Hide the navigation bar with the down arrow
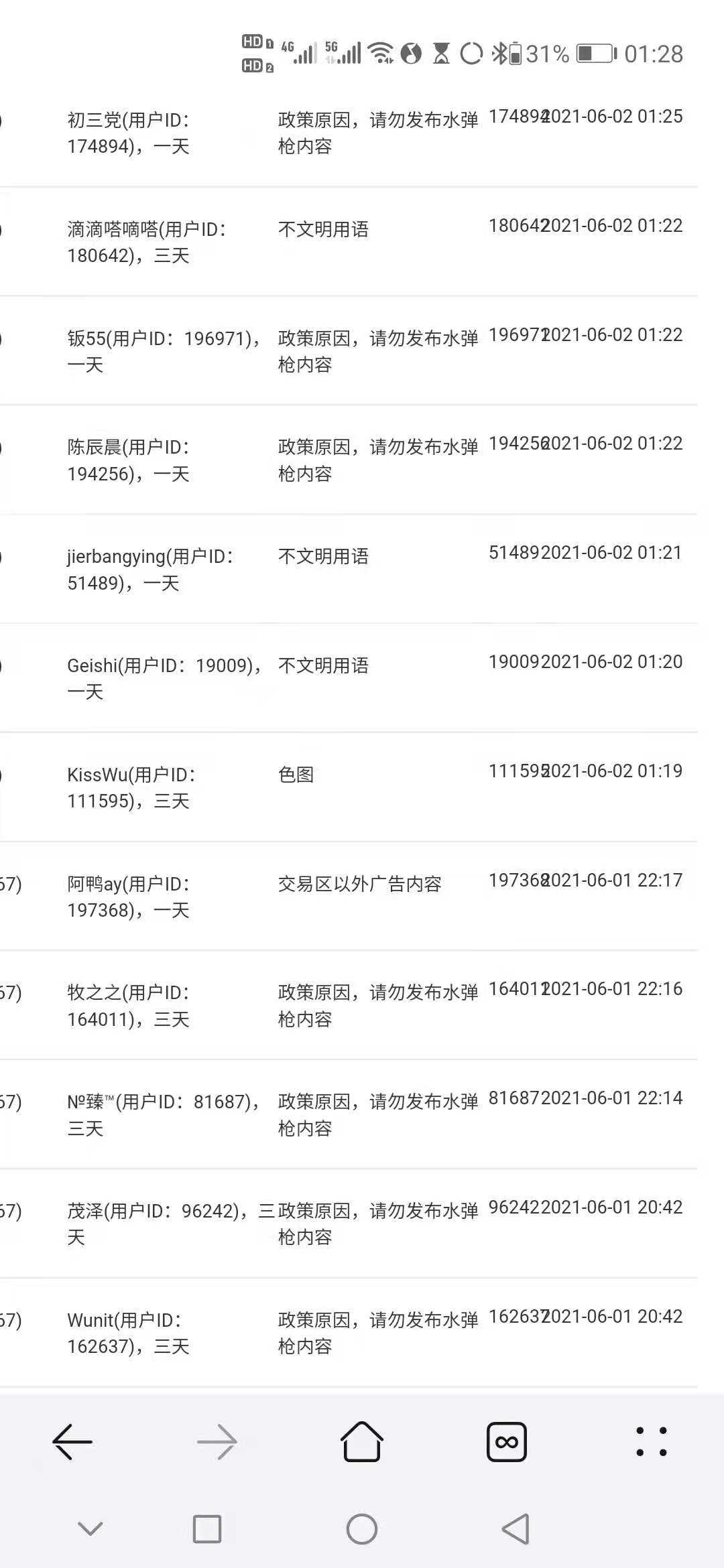Screen dimensions: 724x1568 click(x=90, y=1528)
